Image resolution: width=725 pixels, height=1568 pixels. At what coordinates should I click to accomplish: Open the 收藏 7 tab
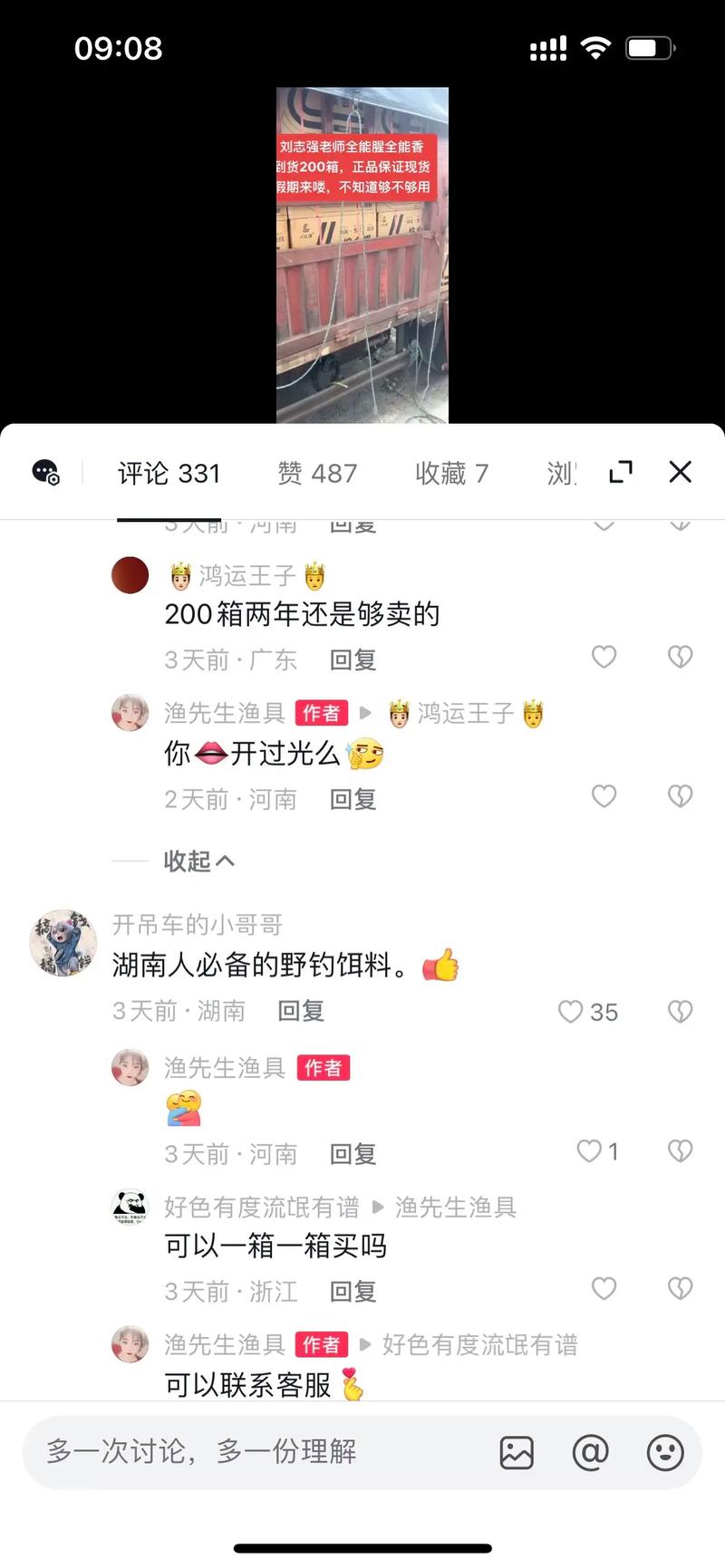(451, 472)
